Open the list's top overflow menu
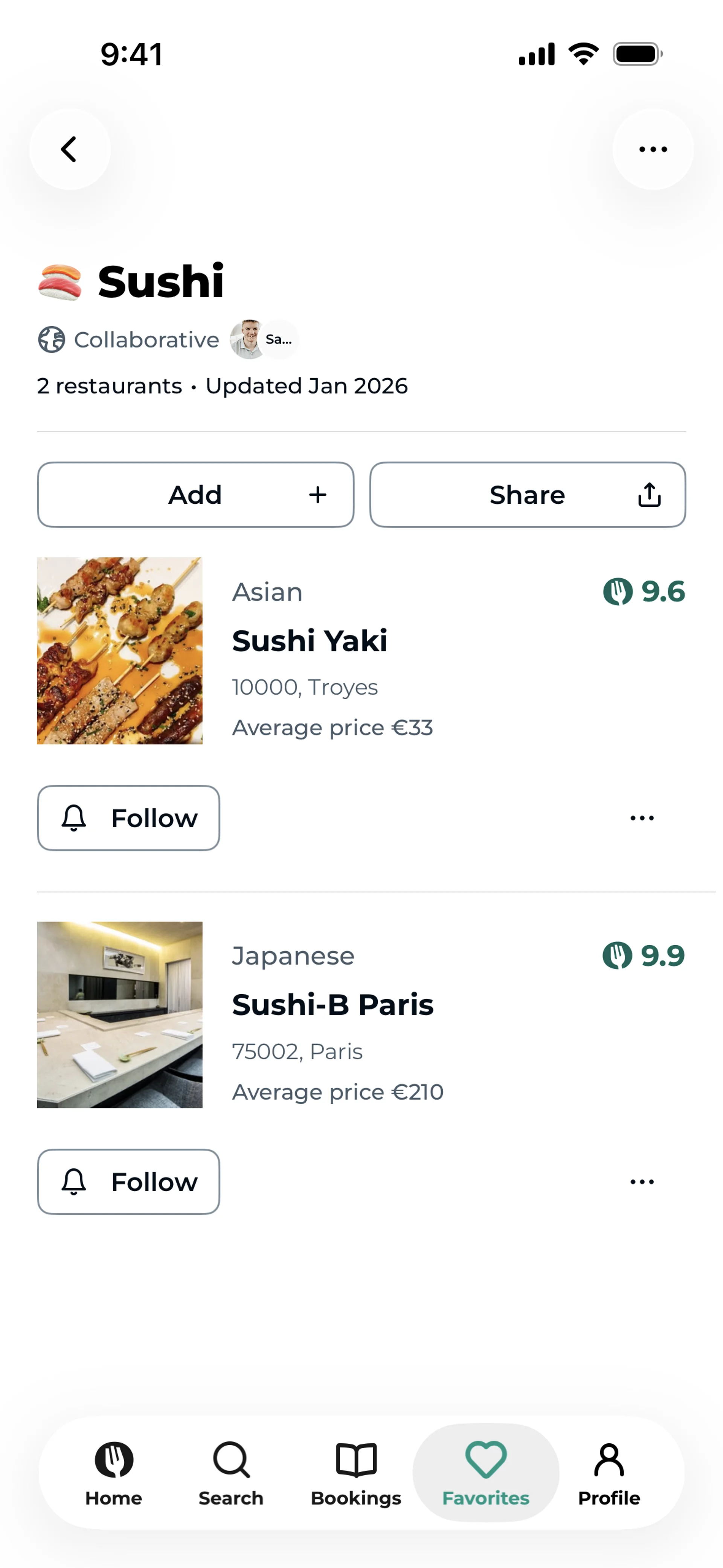 653,149
